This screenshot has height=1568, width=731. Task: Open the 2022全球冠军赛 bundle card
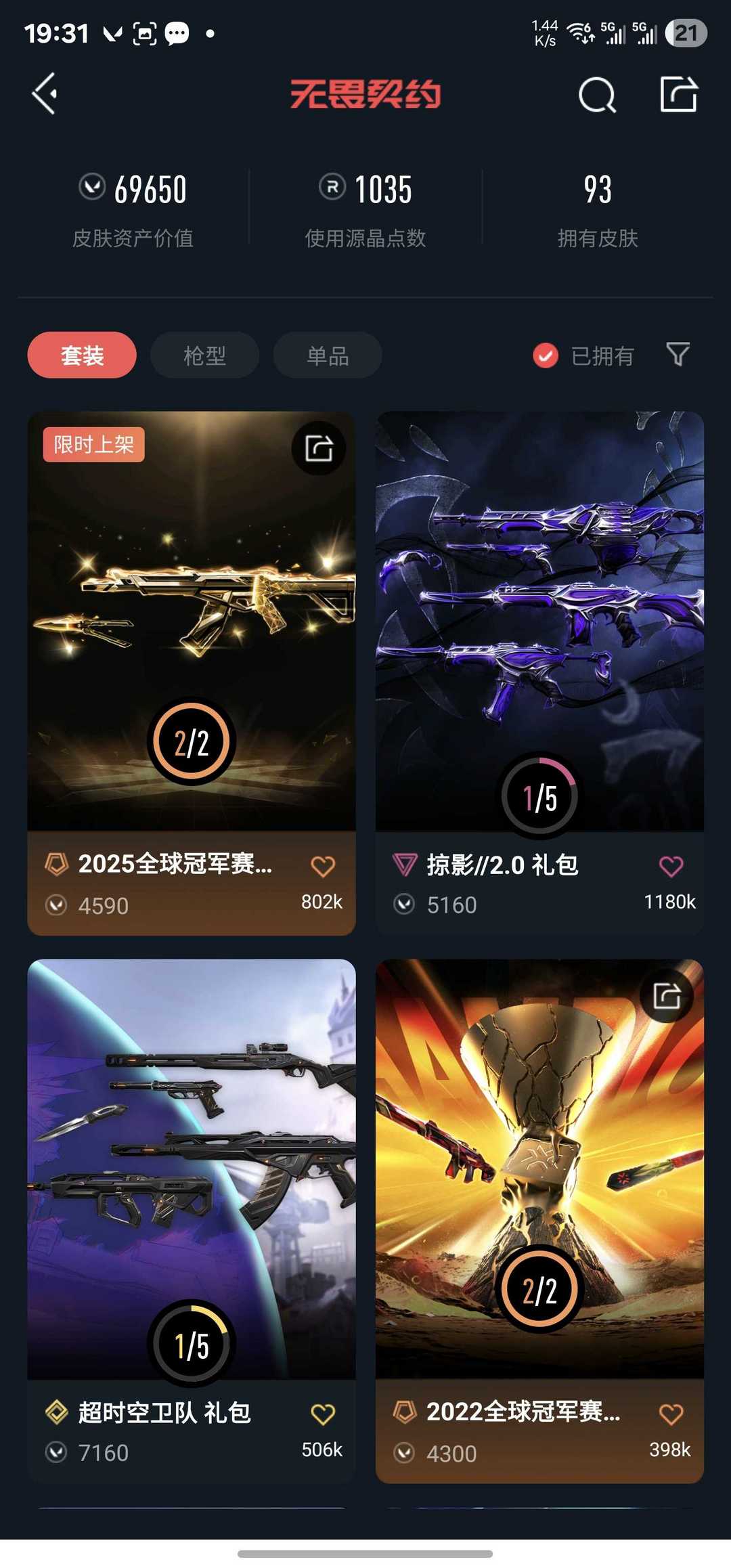coord(539,1171)
